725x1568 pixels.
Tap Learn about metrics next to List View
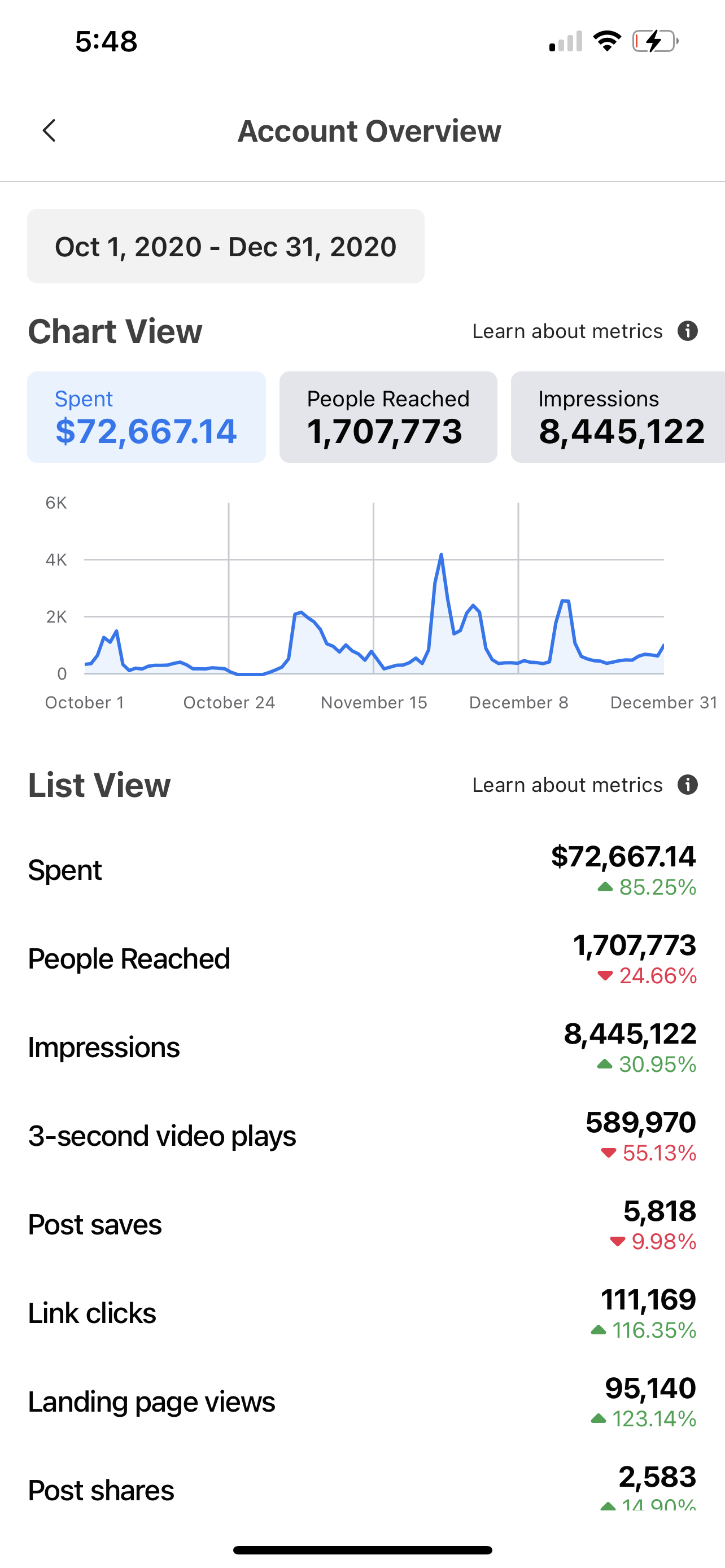(584, 785)
